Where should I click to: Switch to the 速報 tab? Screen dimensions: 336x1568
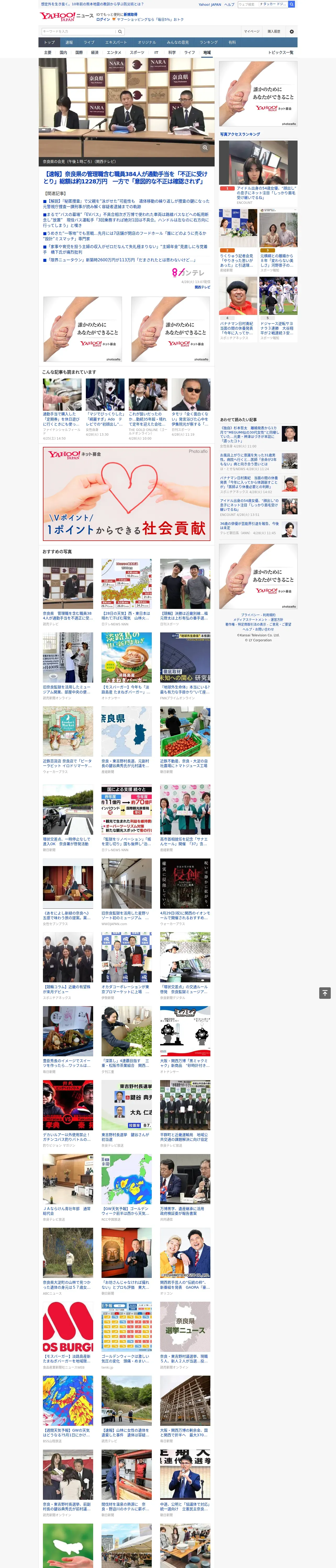[x=69, y=43]
